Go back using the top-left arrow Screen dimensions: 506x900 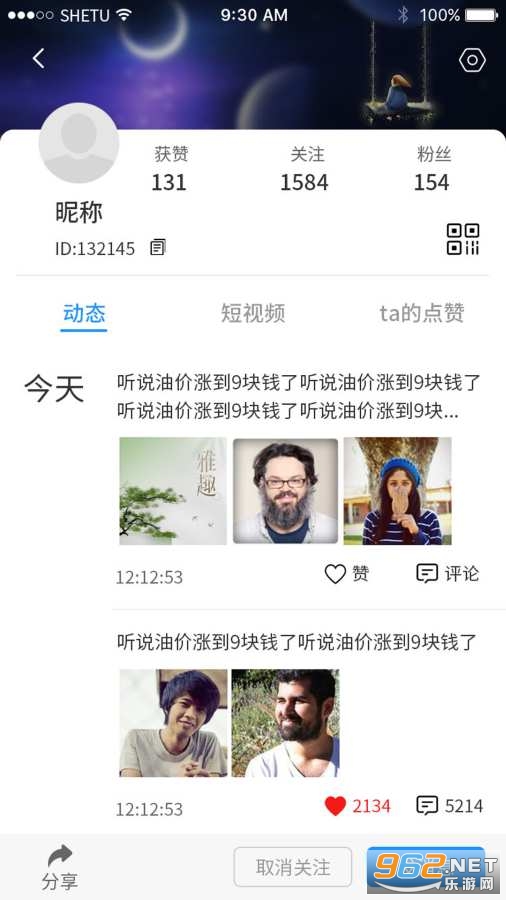pyautogui.click(x=38, y=59)
